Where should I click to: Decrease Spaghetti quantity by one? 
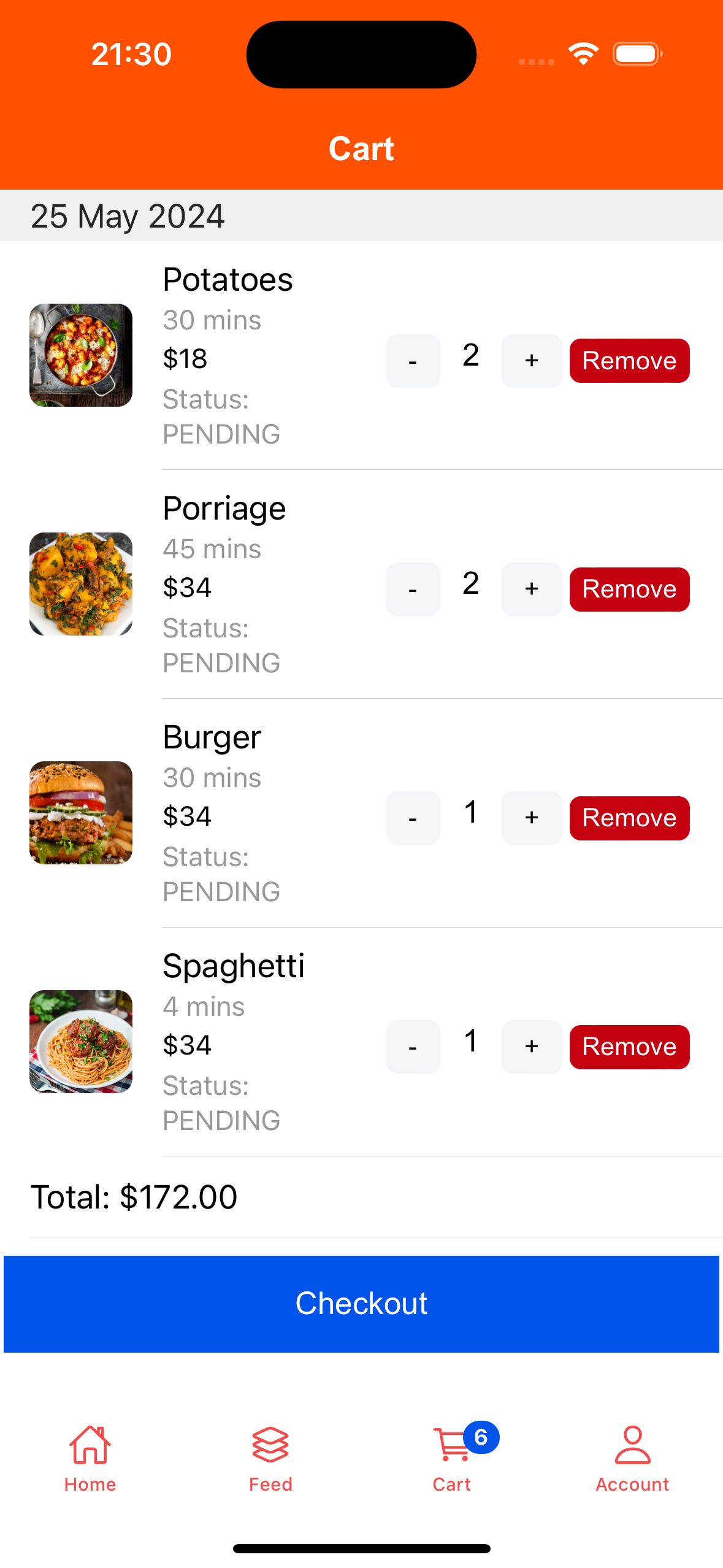click(413, 1047)
